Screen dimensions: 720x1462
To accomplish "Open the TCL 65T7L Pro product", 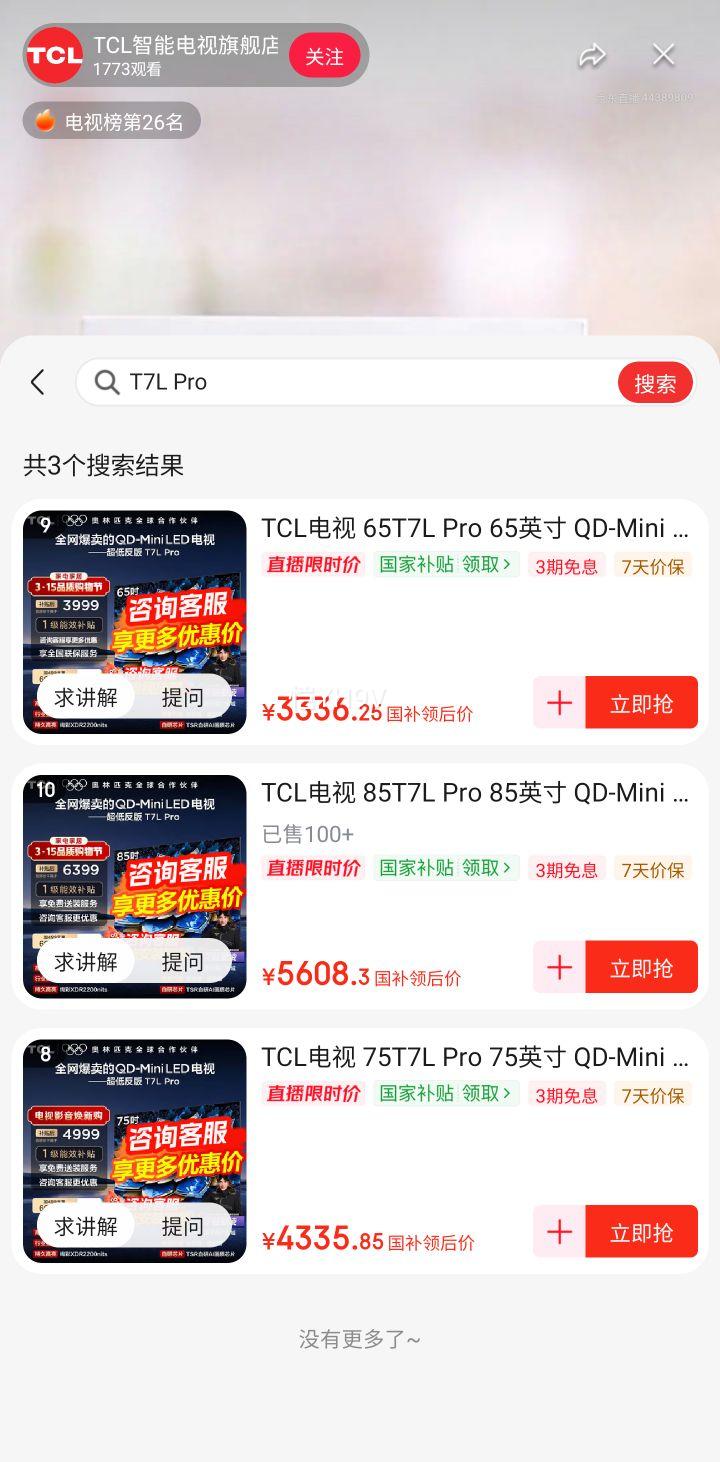I will pyautogui.click(x=475, y=528).
